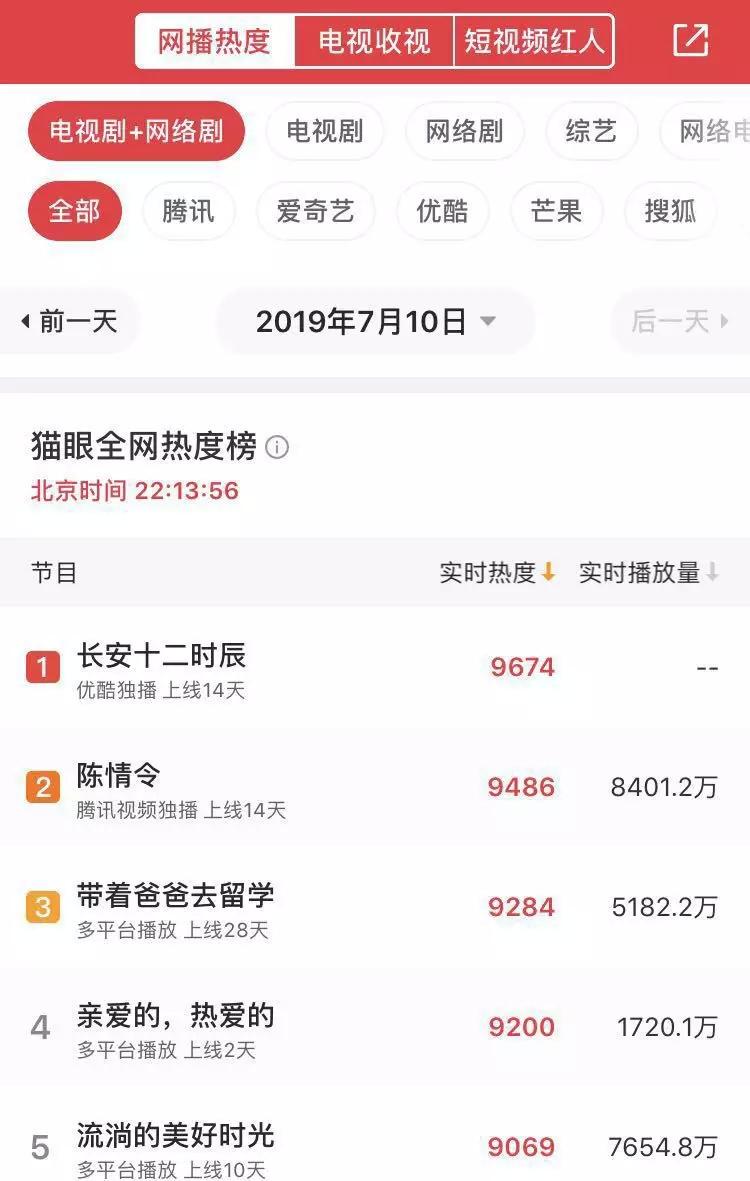Select the 腾讯 platform filter

(x=189, y=211)
